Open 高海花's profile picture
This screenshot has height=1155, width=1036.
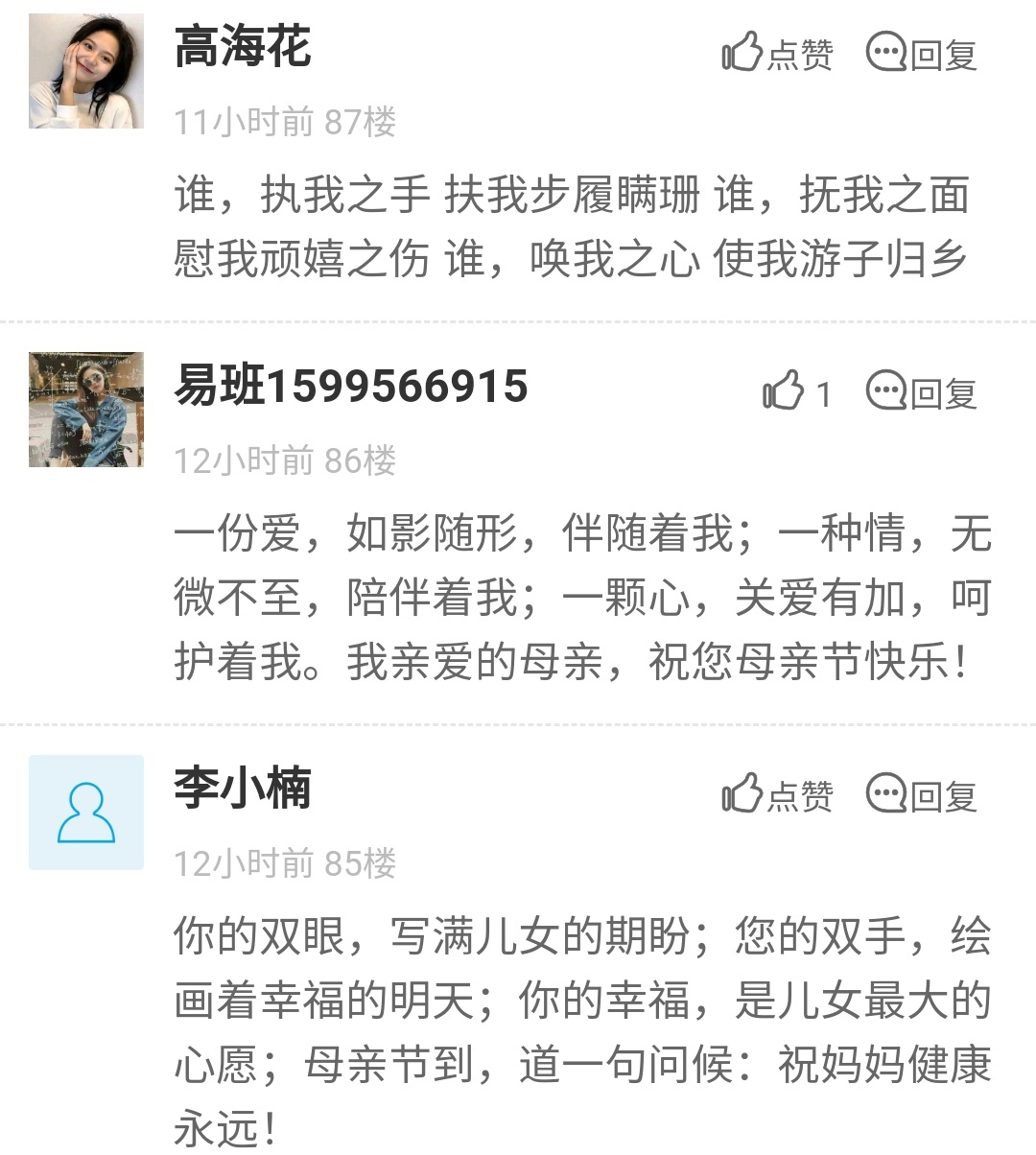[86, 71]
